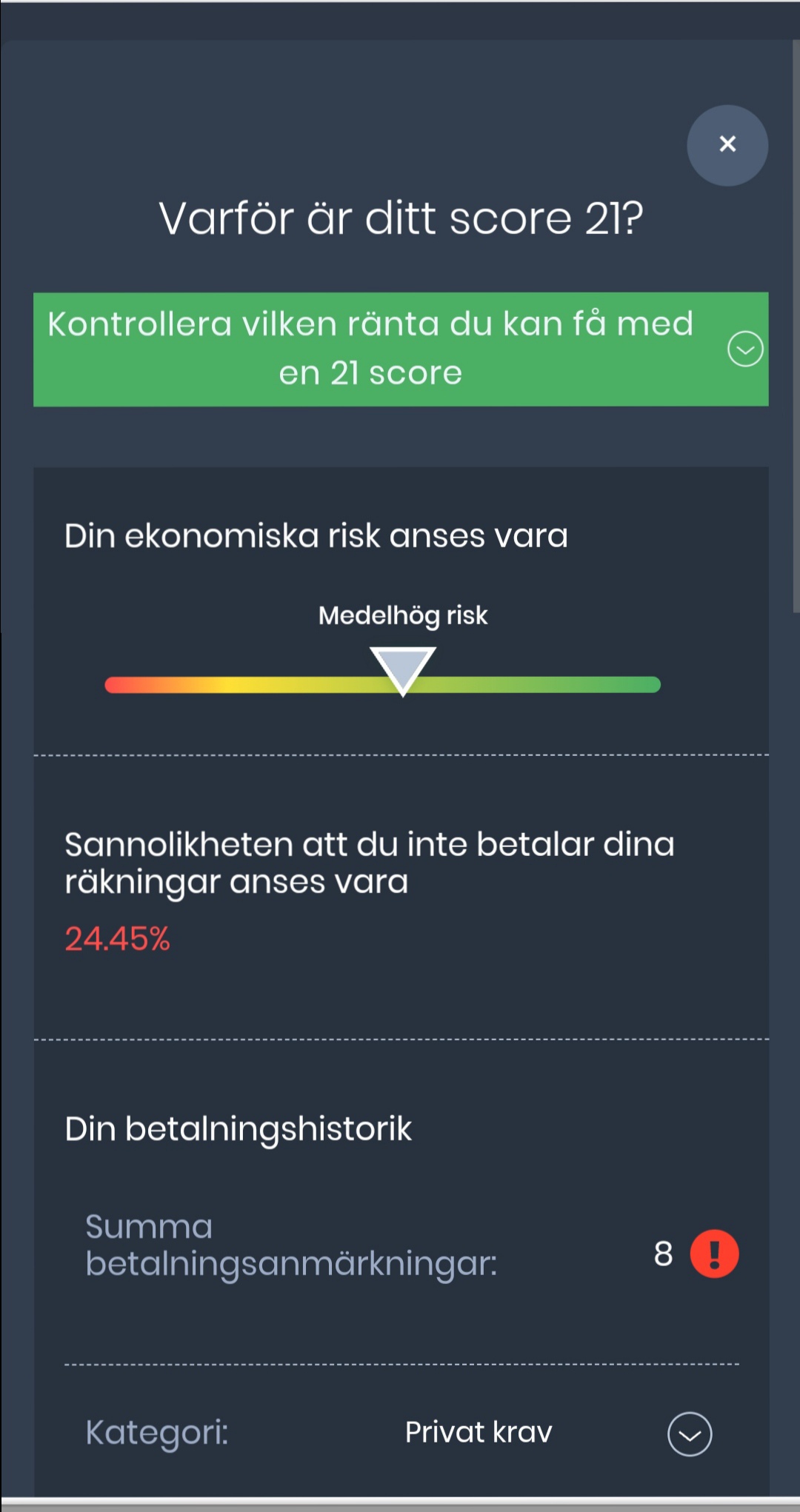The width and height of the screenshot is (800, 1512).
Task: Expand the green interest rate banner
Action: click(x=744, y=349)
